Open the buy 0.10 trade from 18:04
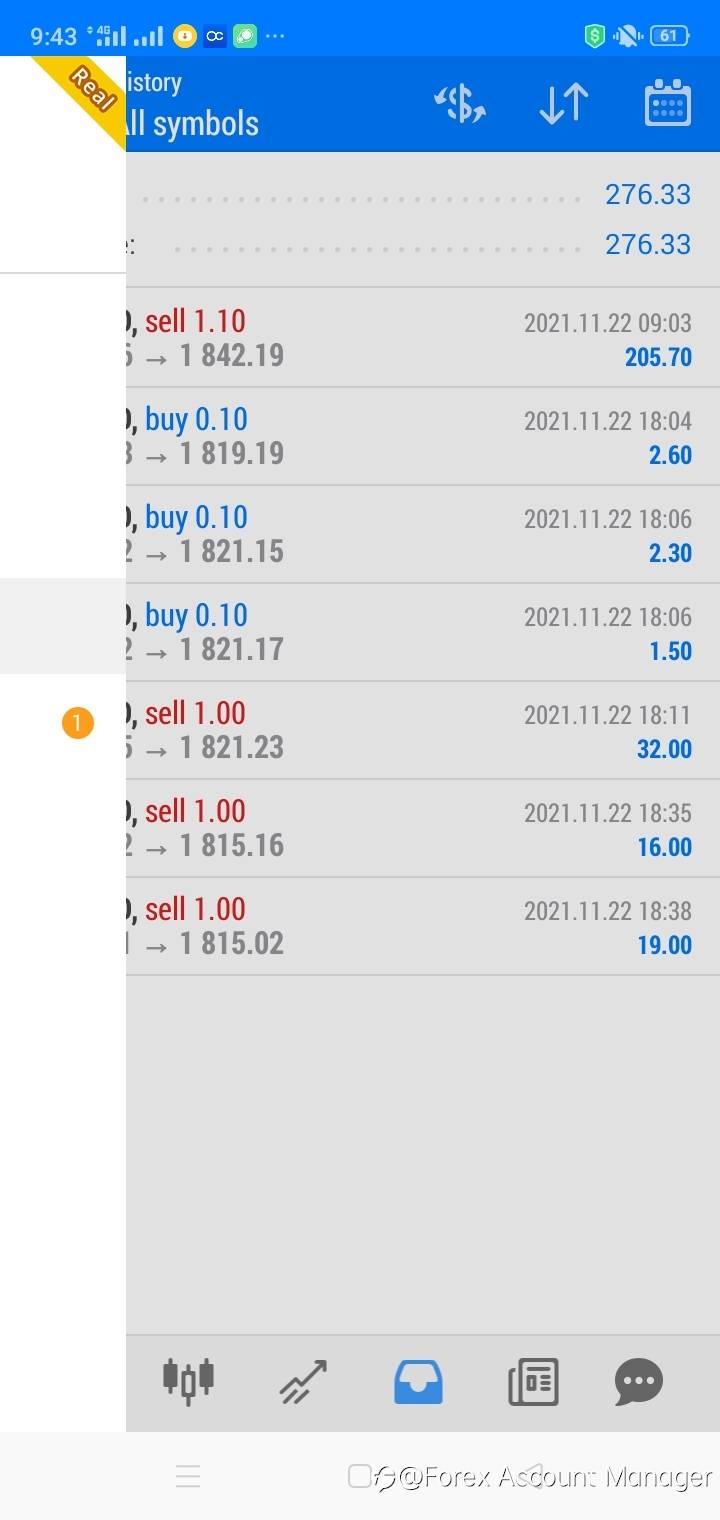This screenshot has height=1520, width=720. tap(423, 436)
